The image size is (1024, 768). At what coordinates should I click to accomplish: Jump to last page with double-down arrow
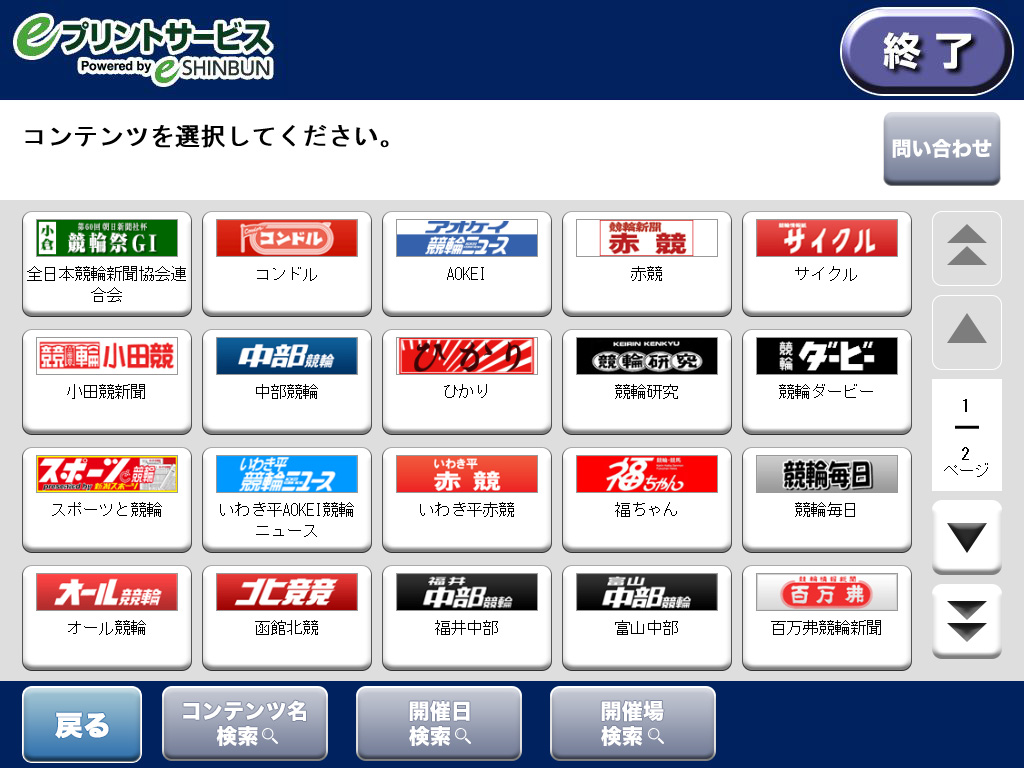point(966,621)
